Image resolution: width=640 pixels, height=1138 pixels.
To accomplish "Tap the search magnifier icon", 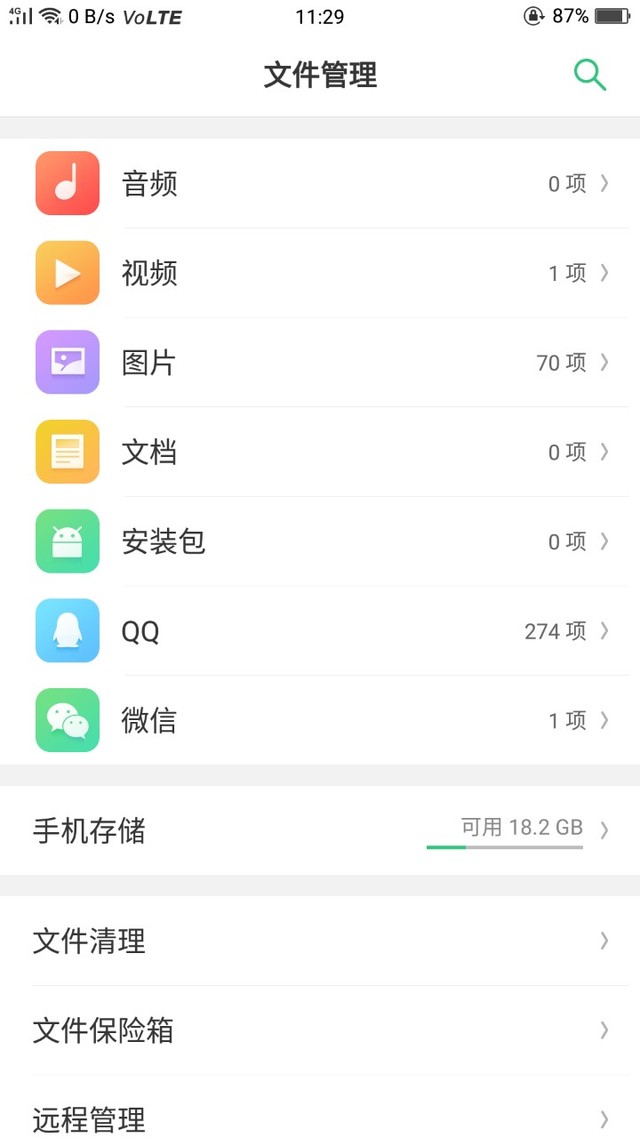I will [x=589, y=75].
